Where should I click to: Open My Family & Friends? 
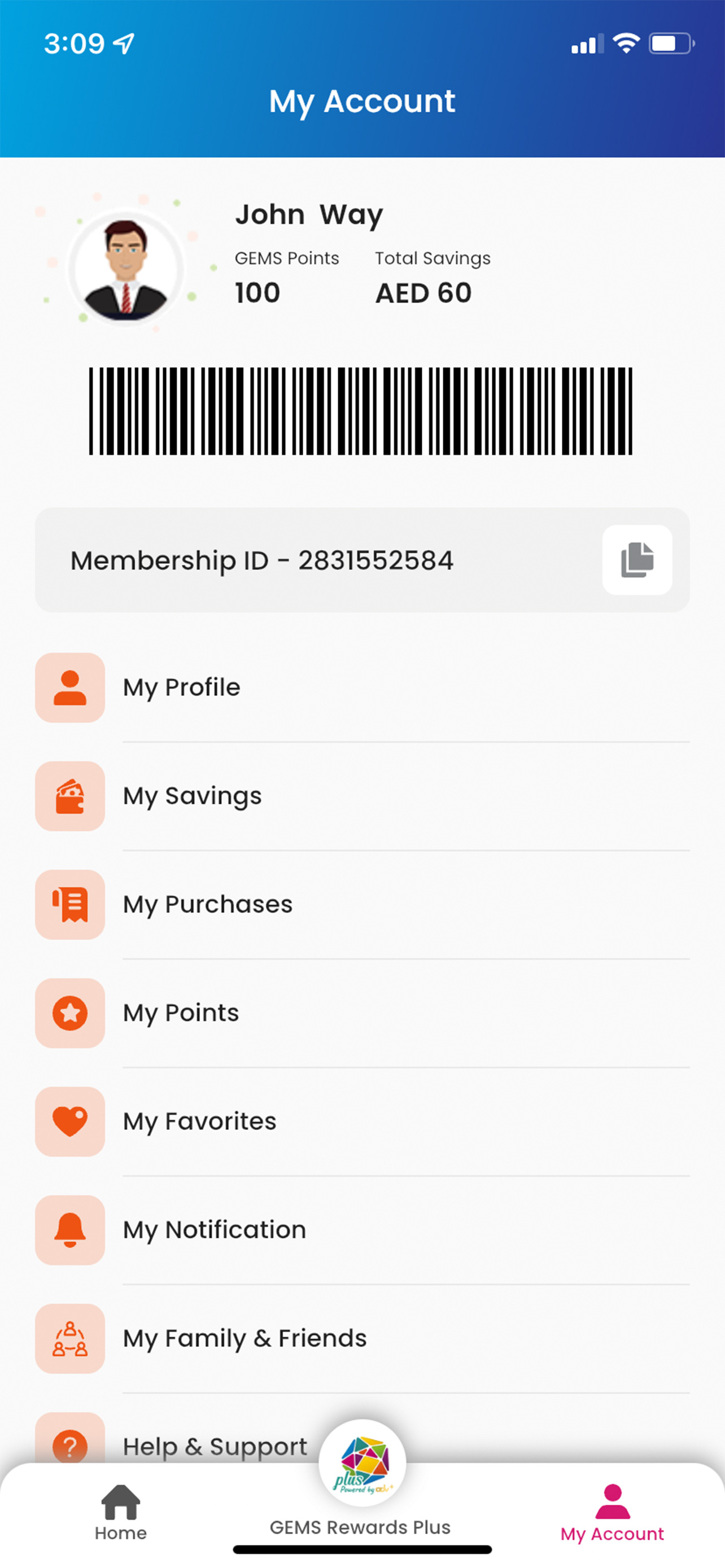coord(362,1338)
